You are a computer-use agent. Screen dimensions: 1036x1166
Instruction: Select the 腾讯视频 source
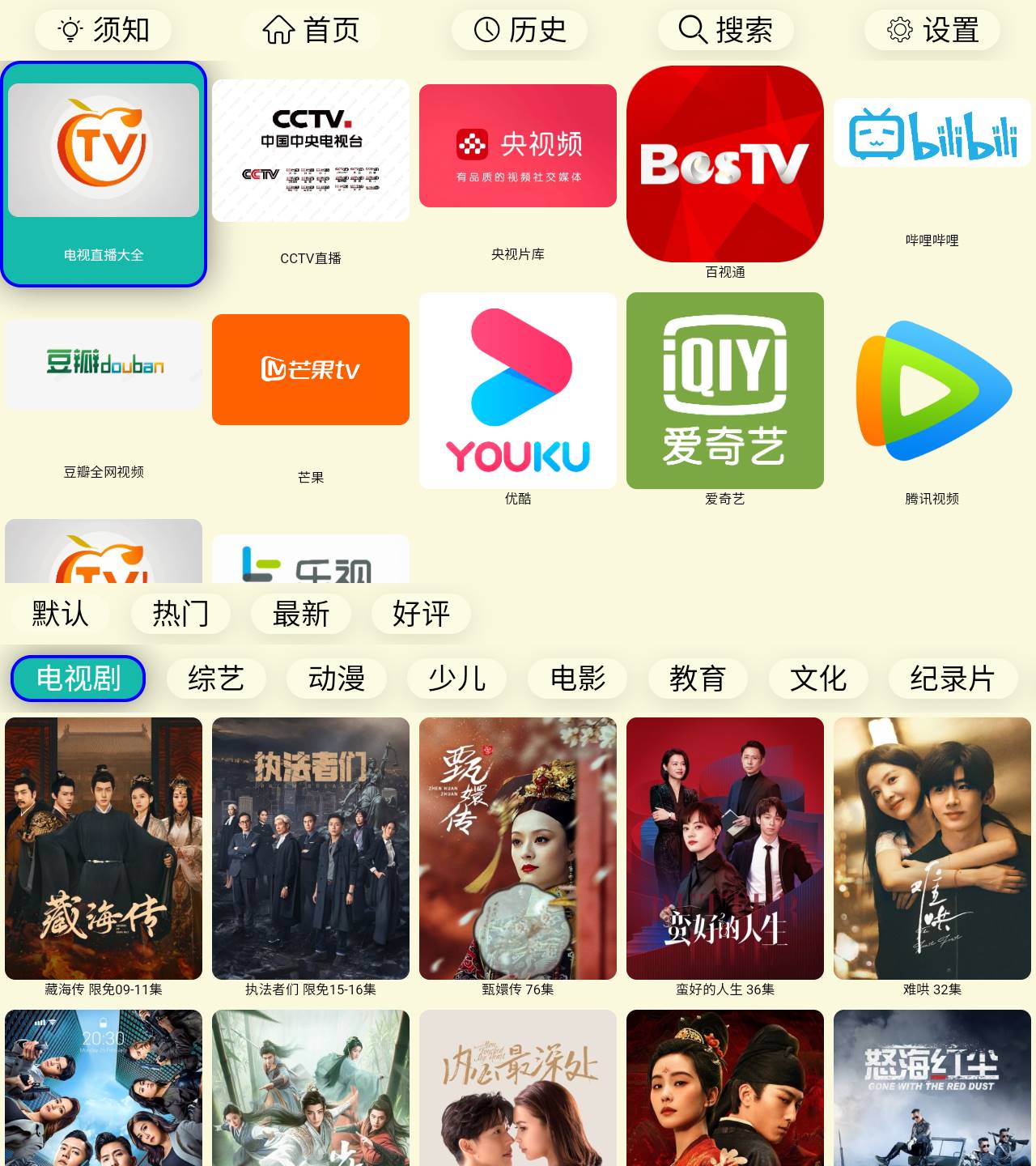pyautogui.click(x=932, y=391)
